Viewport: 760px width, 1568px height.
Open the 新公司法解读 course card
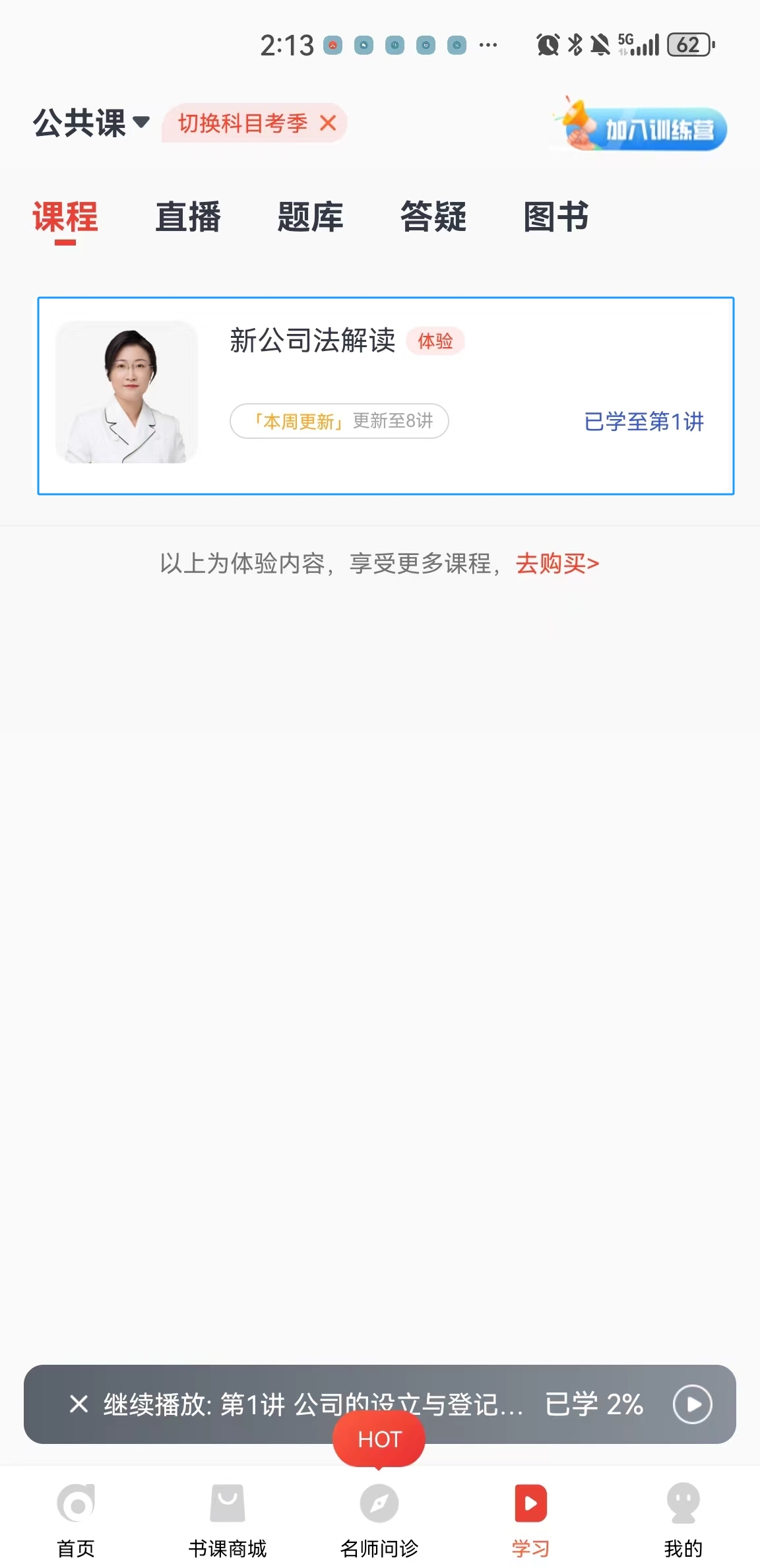tap(385, 395)
